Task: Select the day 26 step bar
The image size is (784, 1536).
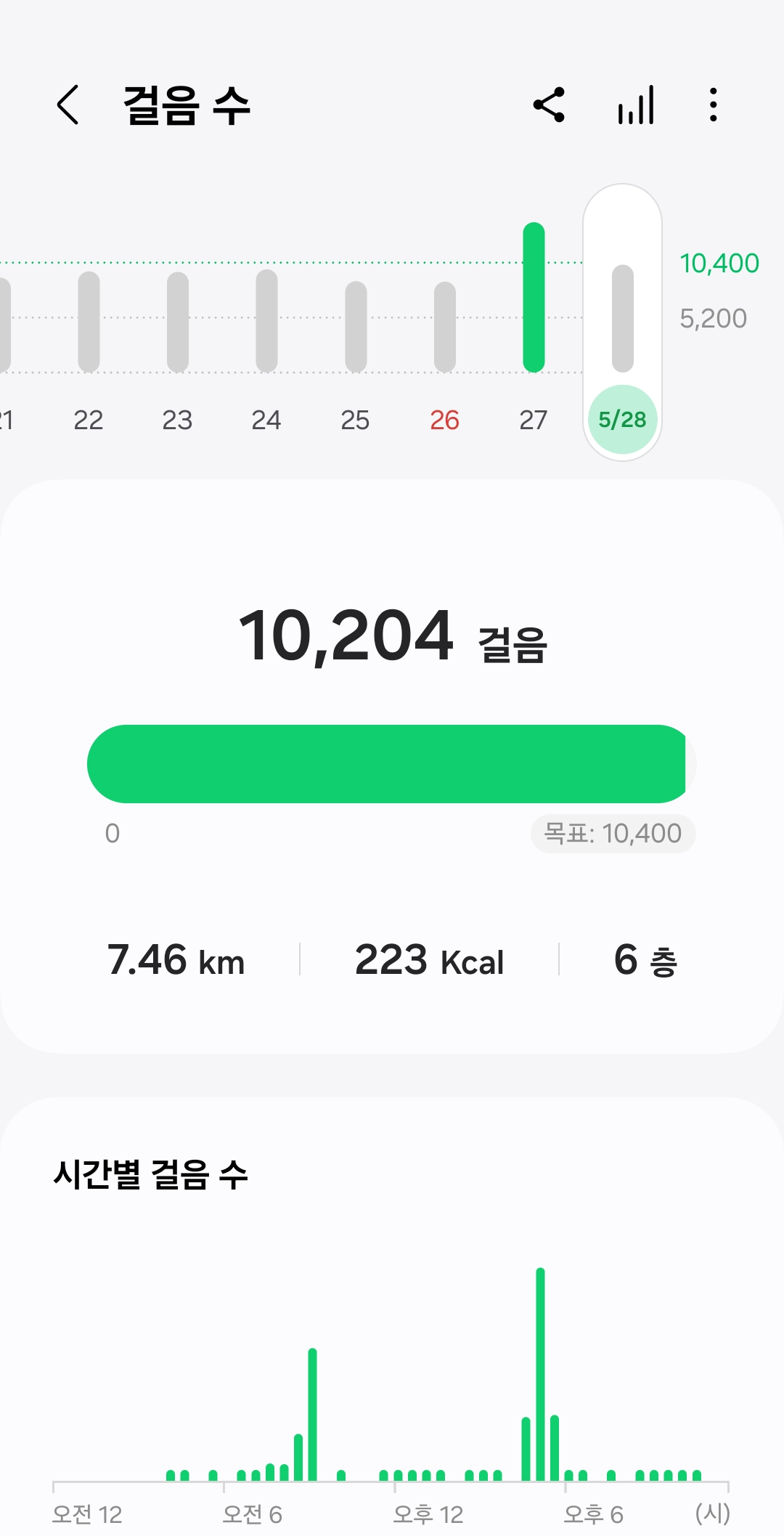Action: pyautogui.click(x=445, y=326)
